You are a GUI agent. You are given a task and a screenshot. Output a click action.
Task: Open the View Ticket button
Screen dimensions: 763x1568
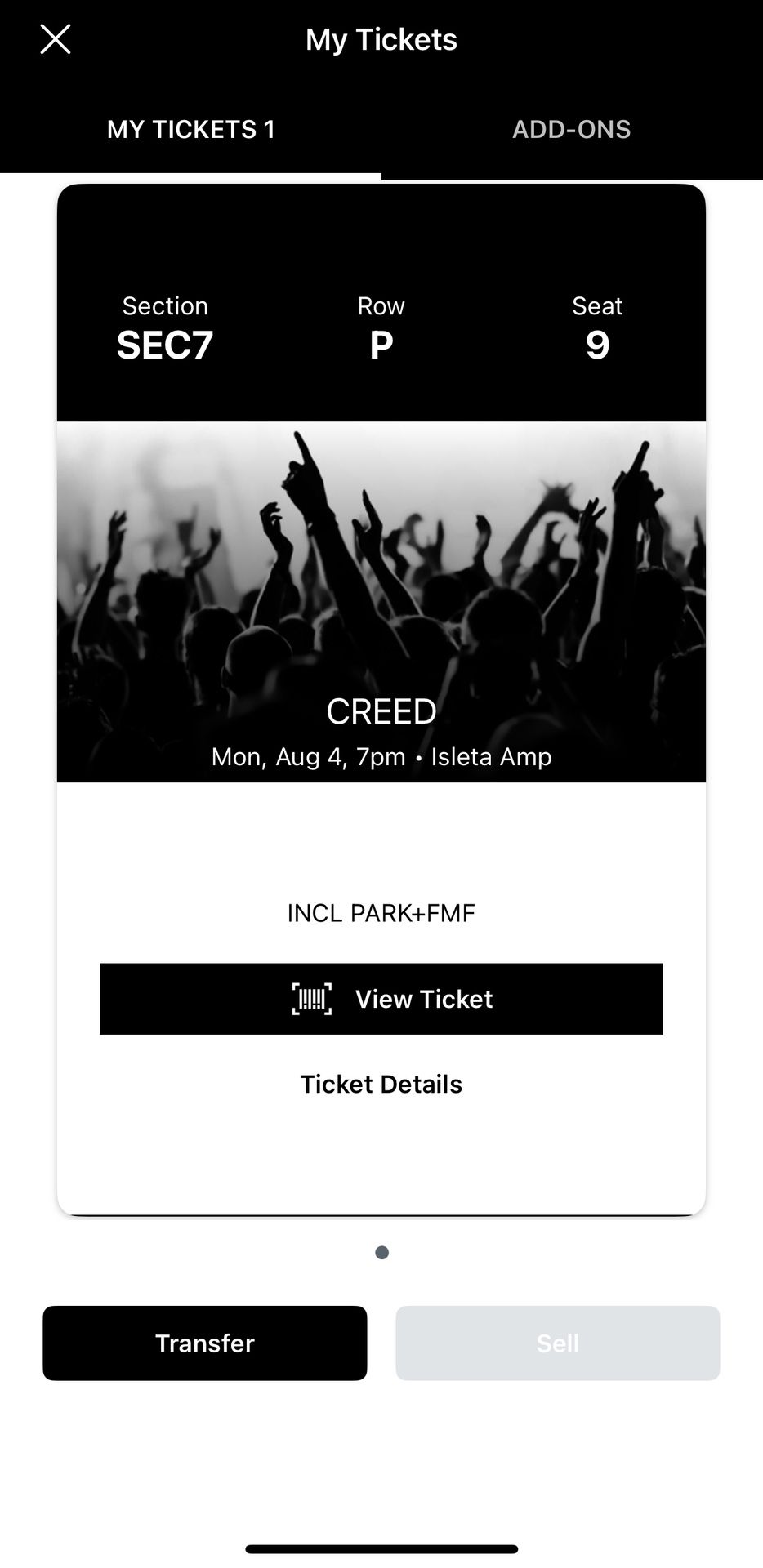[x=380, y=998]
